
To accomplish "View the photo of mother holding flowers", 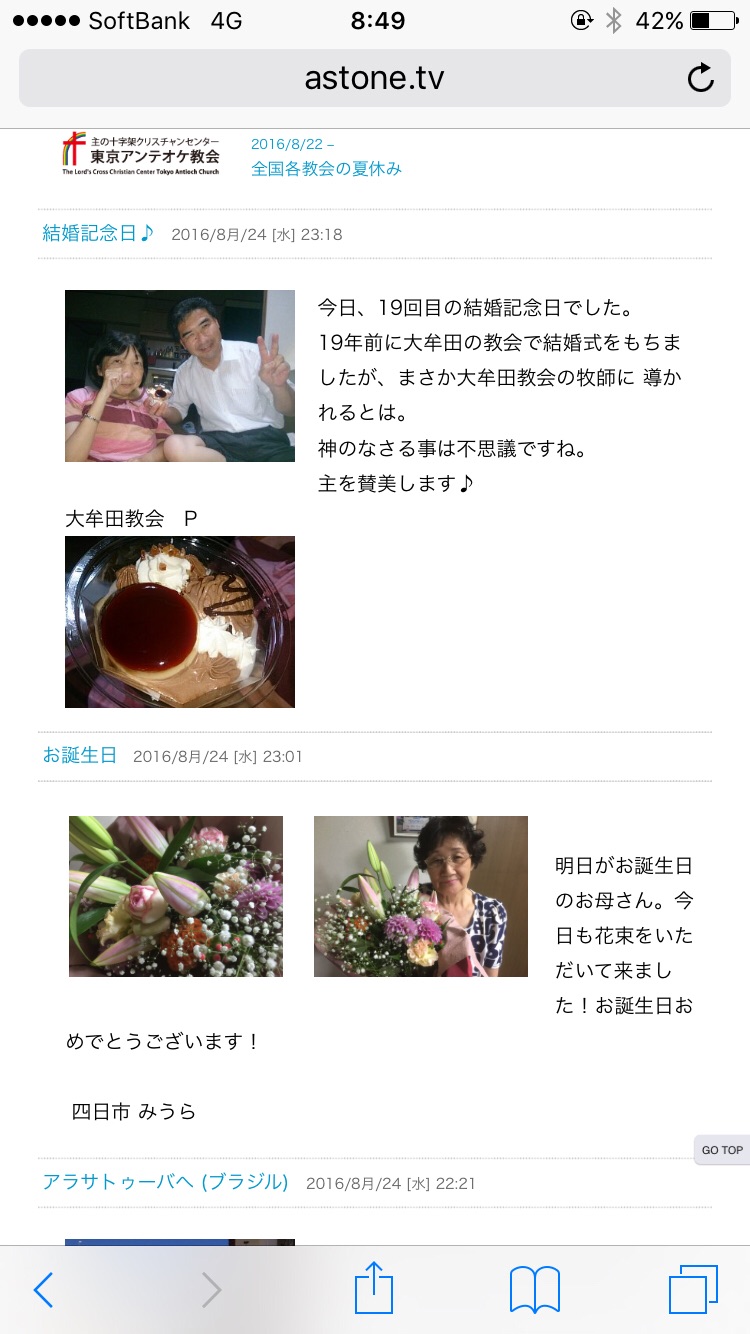I will pos(421,896).
